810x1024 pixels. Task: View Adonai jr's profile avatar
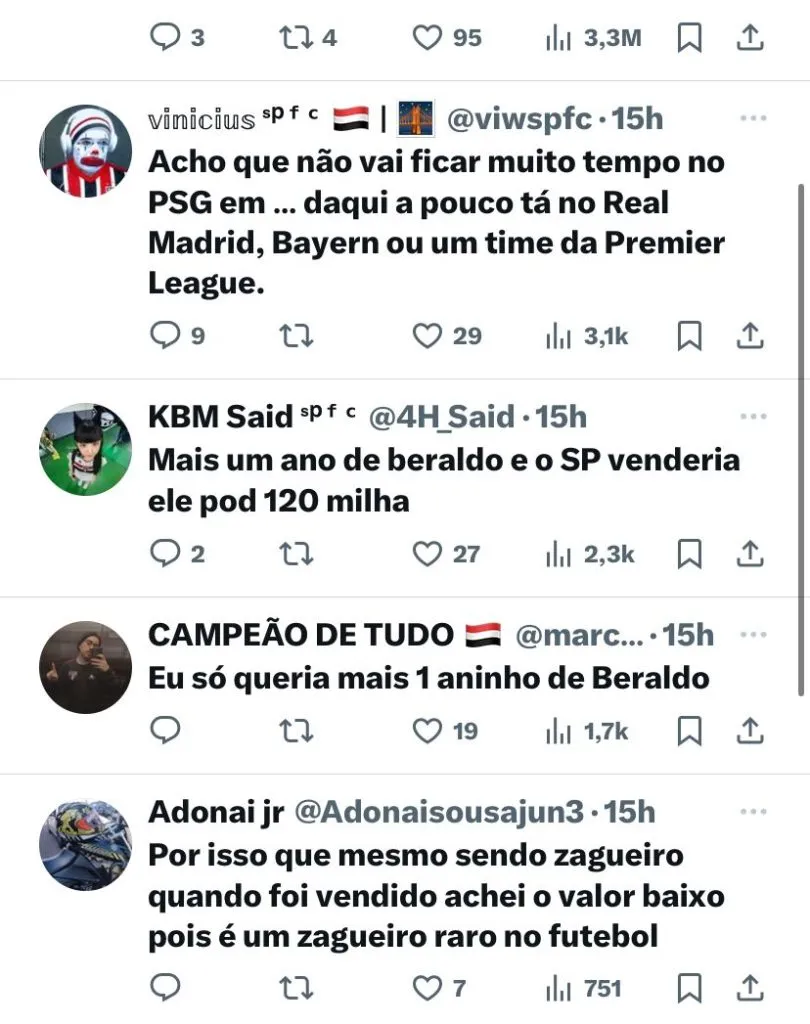pyautogui.click(x=85, y=845)
